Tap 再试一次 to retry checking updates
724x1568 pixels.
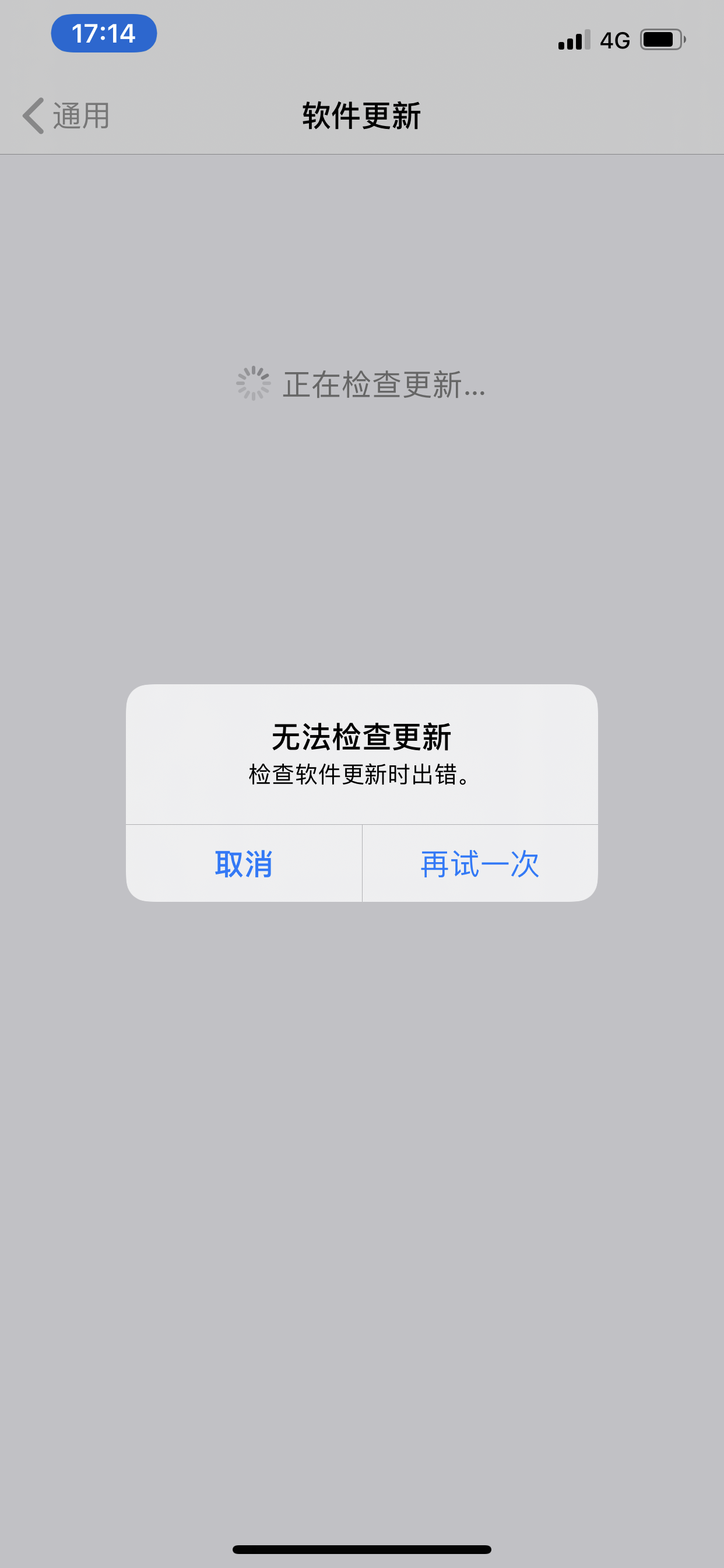click(x=480, y=864)
